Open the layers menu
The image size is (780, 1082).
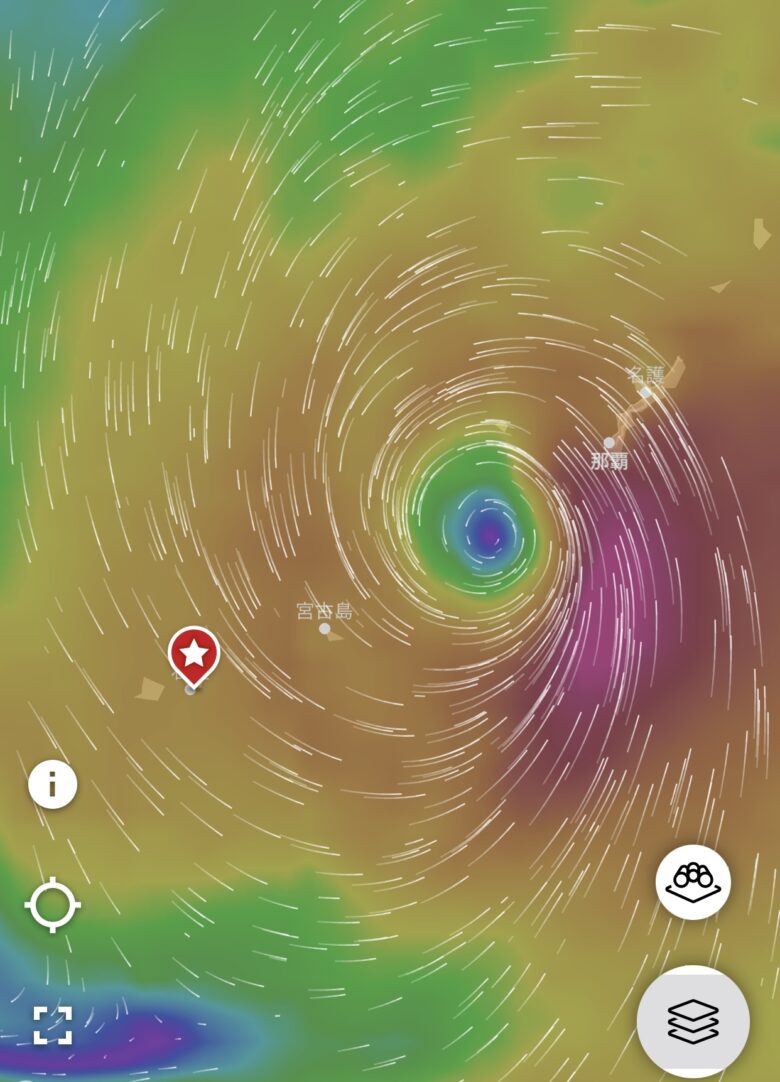tap(693, 1021)
